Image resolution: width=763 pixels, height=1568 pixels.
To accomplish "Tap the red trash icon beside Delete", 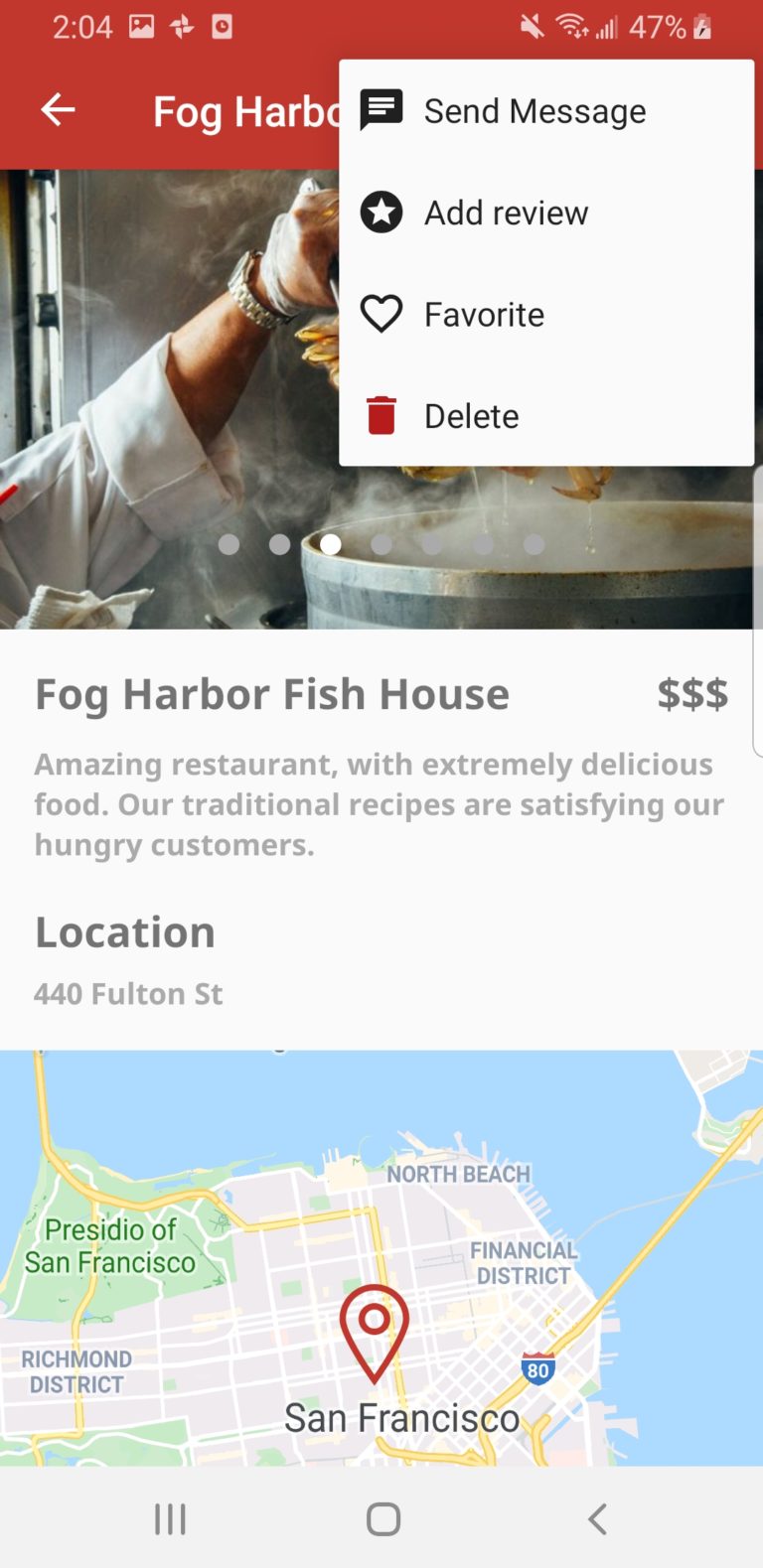I will pos(381,414).
